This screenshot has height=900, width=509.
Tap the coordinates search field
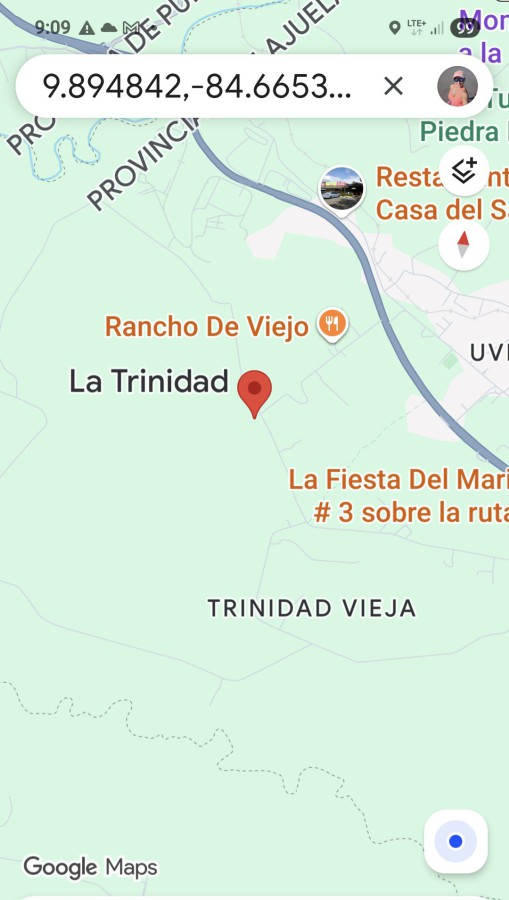[198, 87]
